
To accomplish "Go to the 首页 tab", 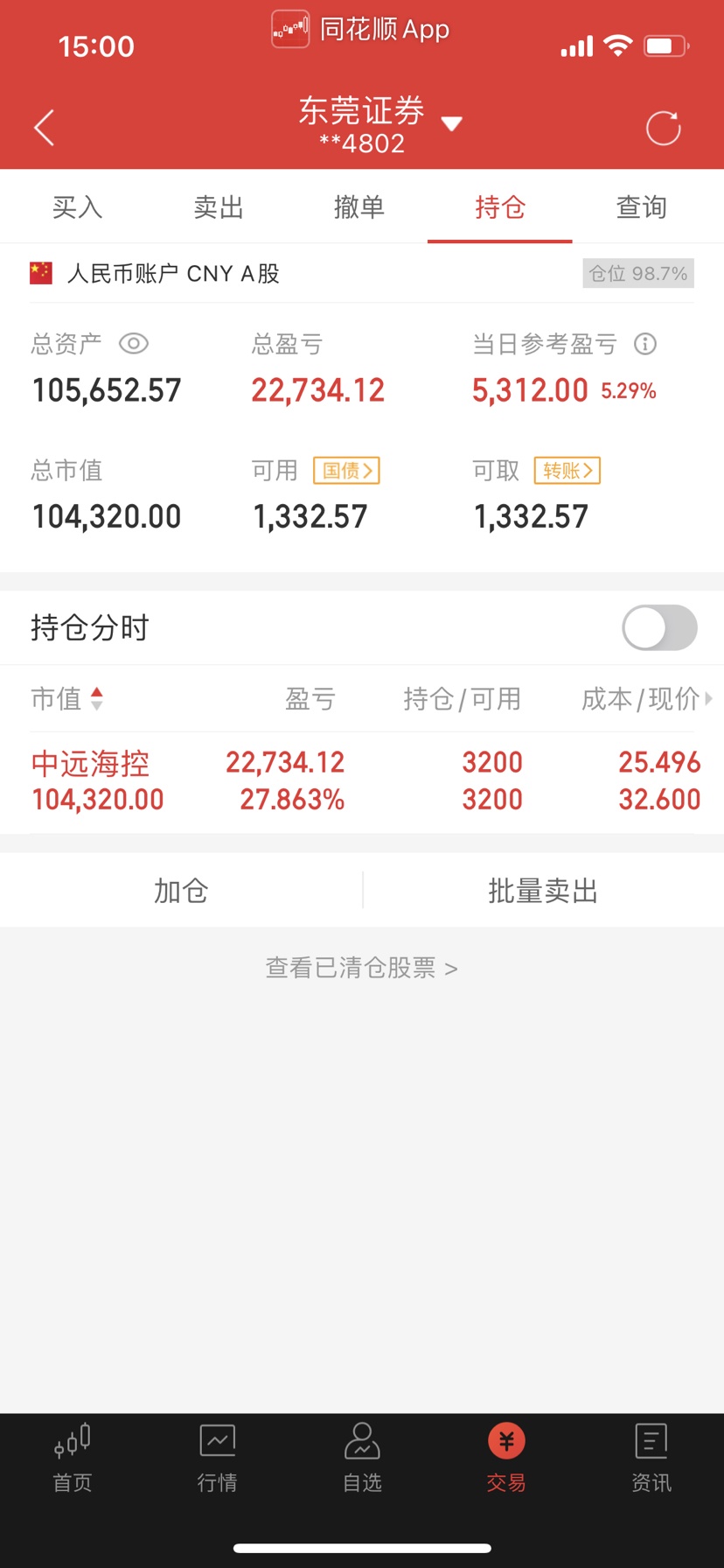I will point(73,1459).
